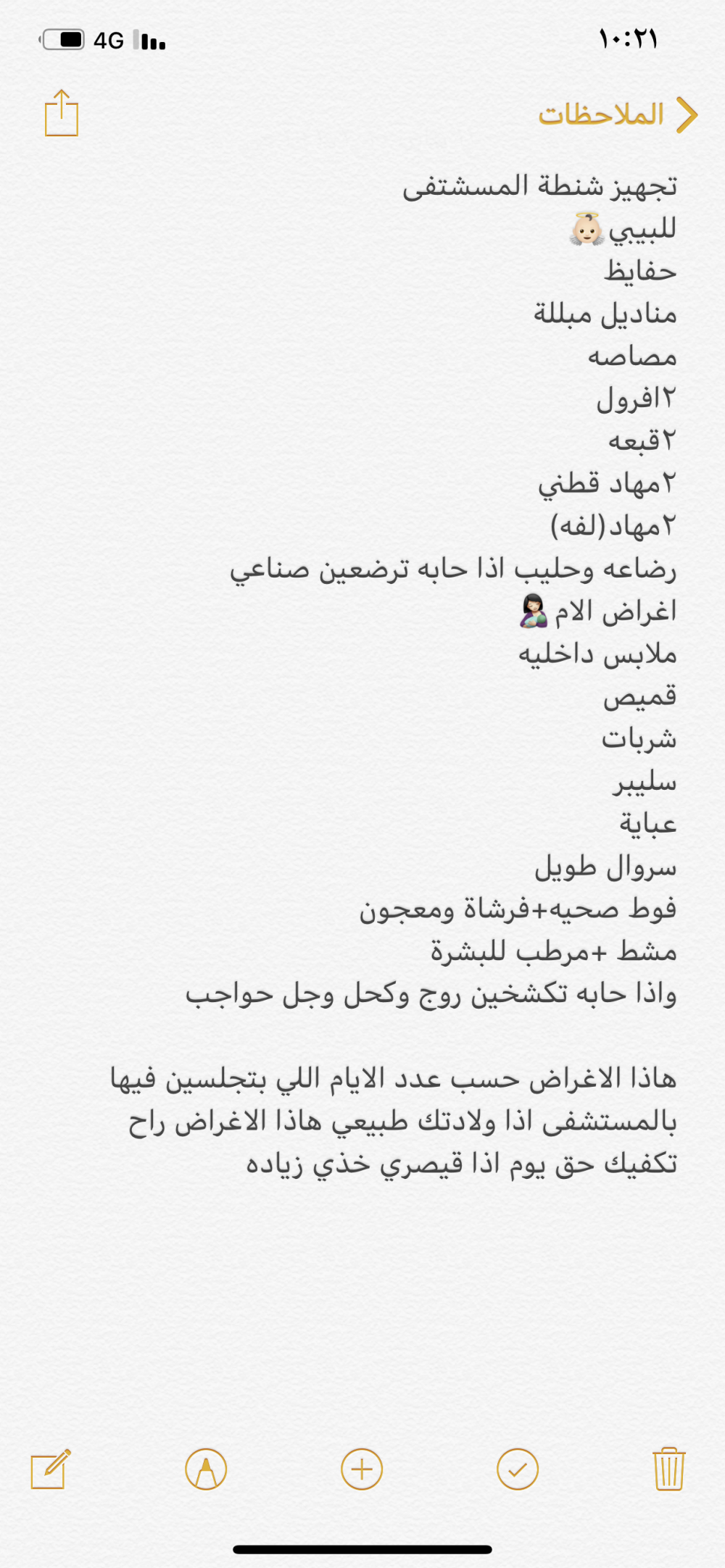725x1568 pixels.
Task: Compose a new note
Action: 51,1469
